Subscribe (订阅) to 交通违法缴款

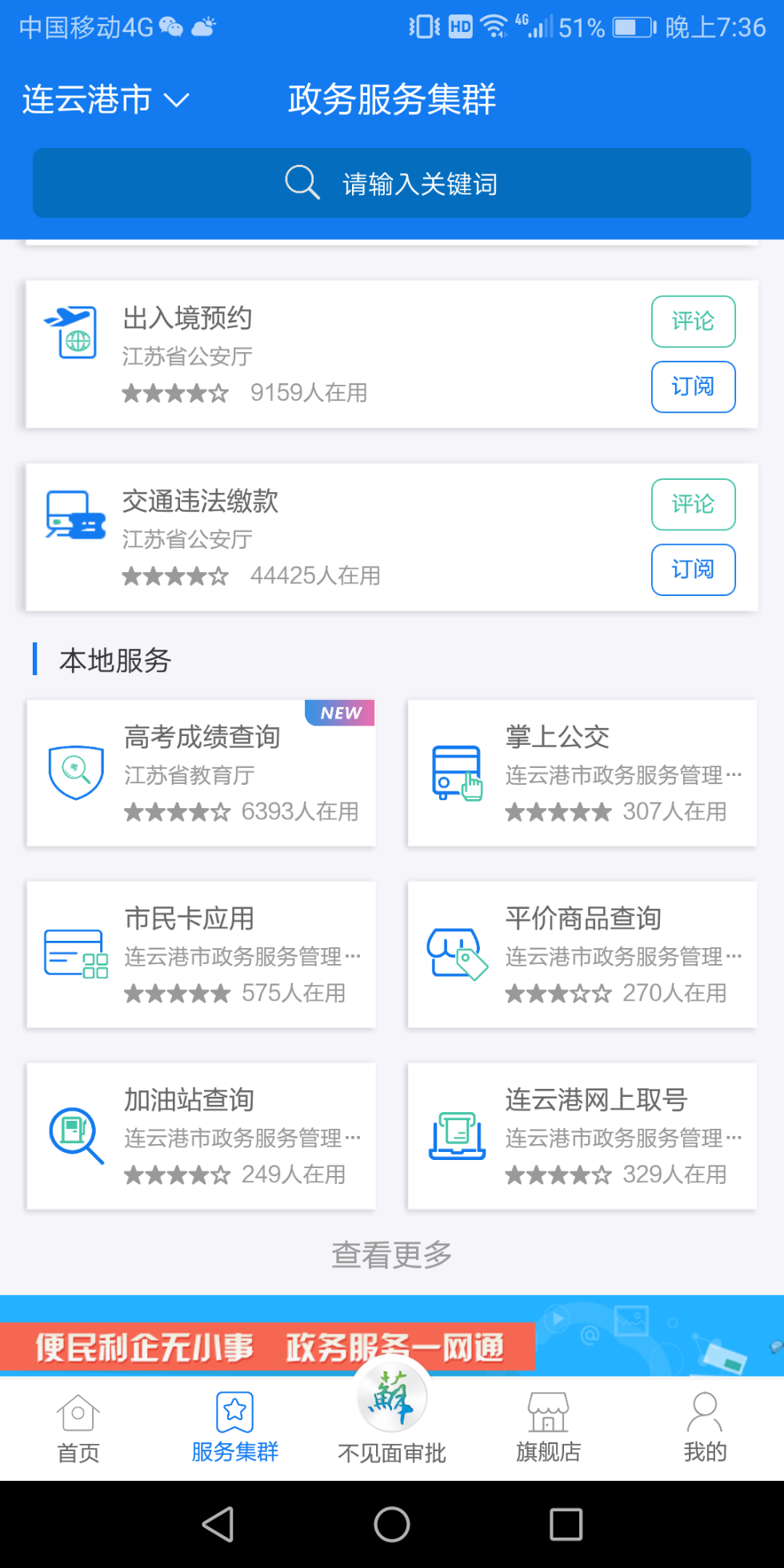[x=693, y=570]
